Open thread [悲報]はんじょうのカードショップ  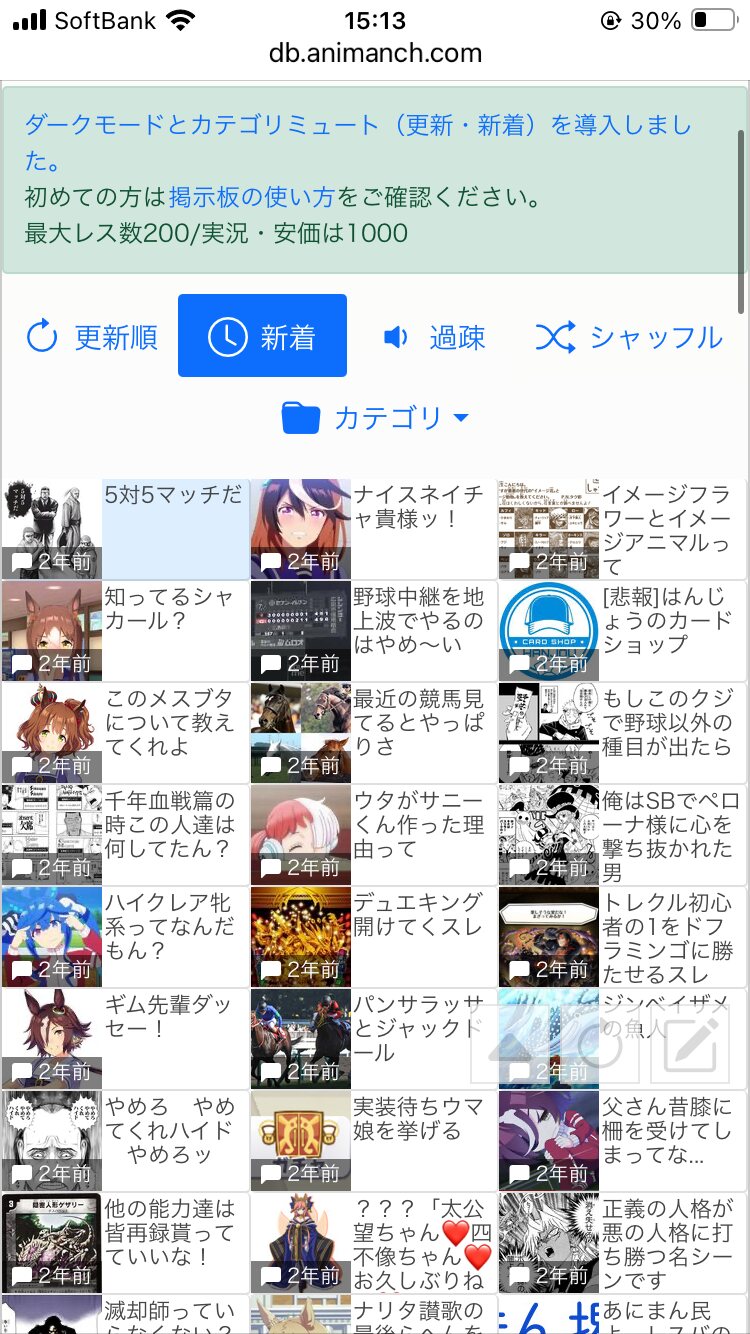(622, 631)
